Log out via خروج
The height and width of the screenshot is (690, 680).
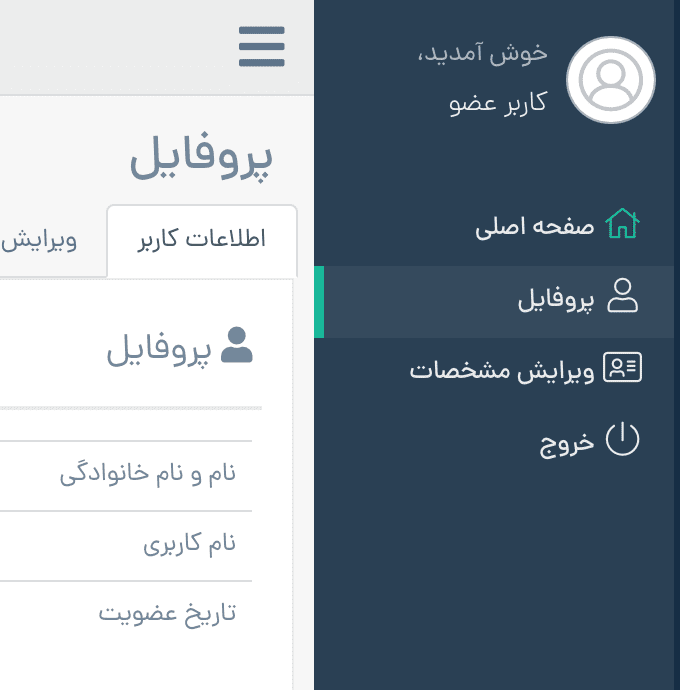[x=588, y=441]
